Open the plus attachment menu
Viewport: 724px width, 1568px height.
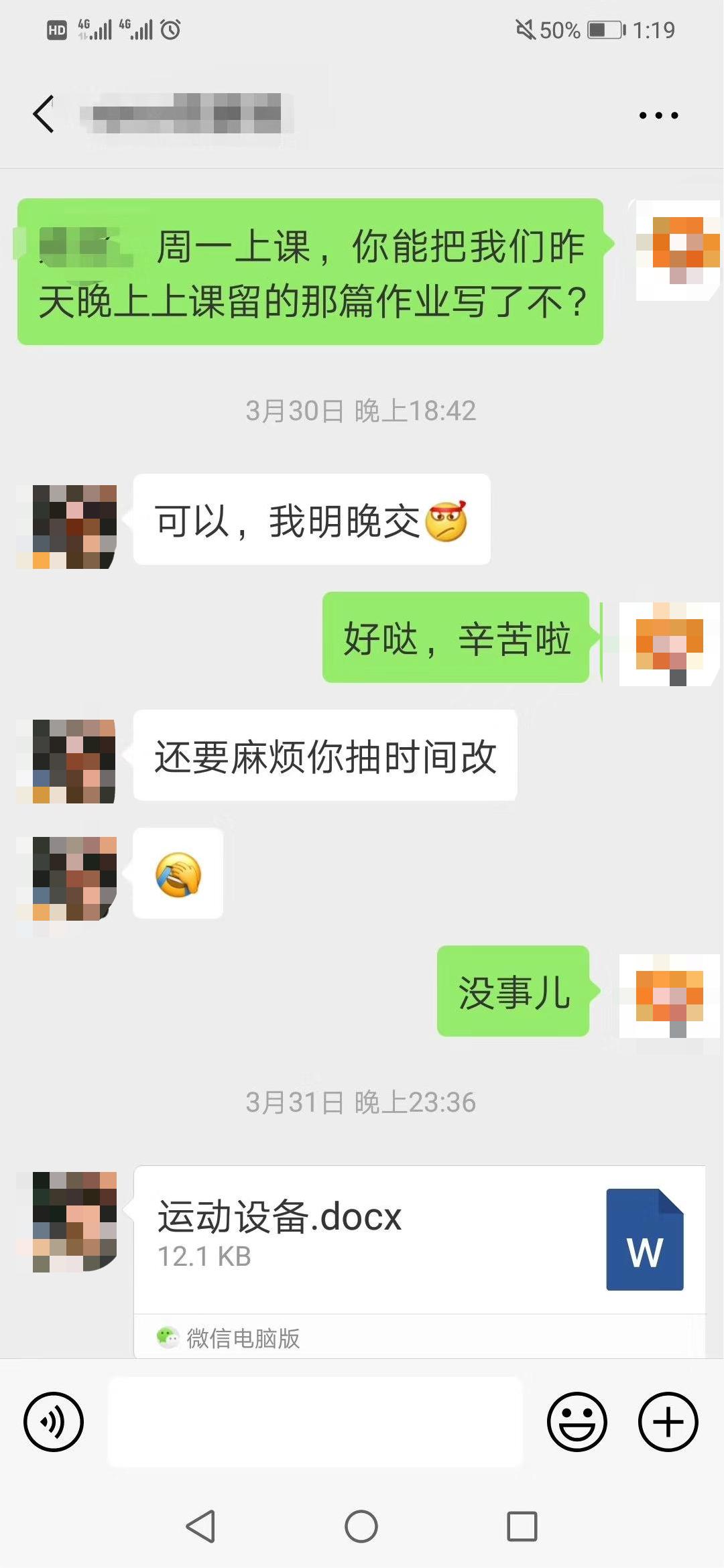[668, 1421]
